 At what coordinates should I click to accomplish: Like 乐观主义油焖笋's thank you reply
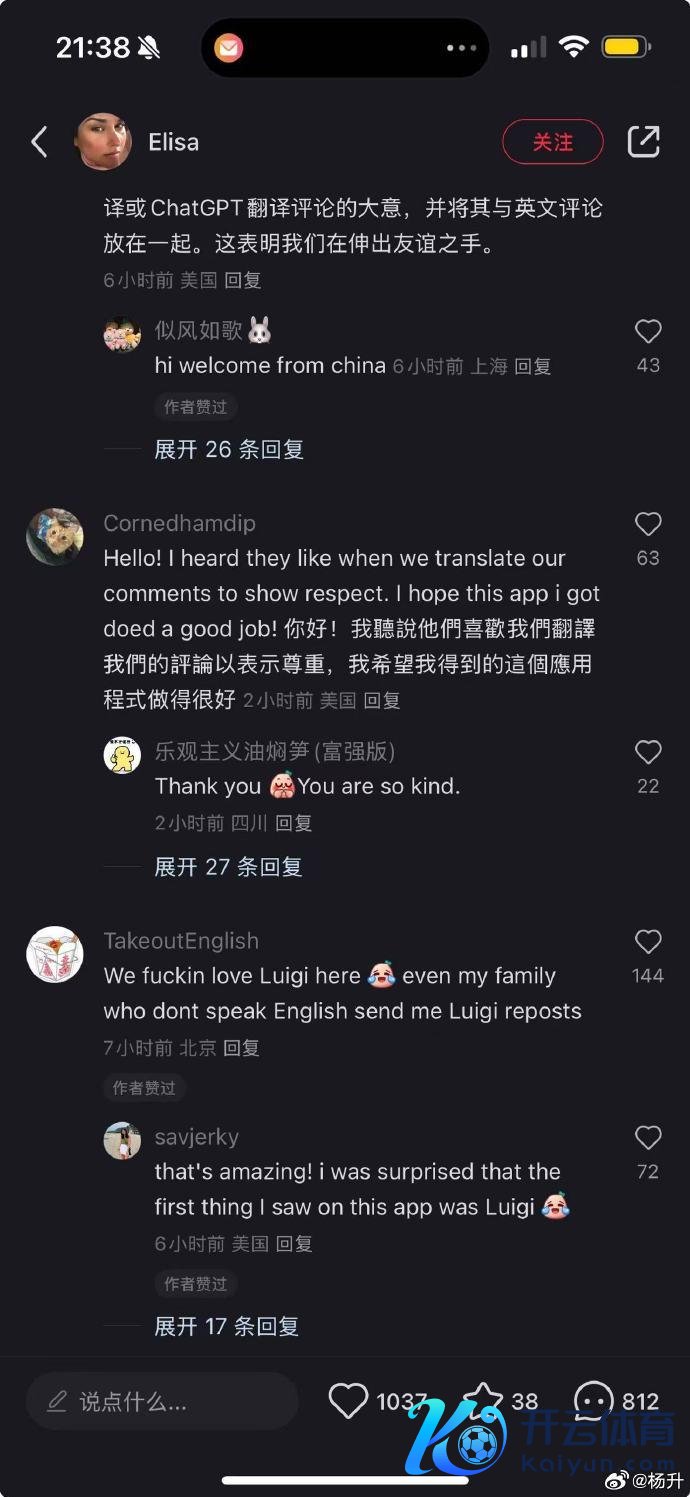(648, 752)
